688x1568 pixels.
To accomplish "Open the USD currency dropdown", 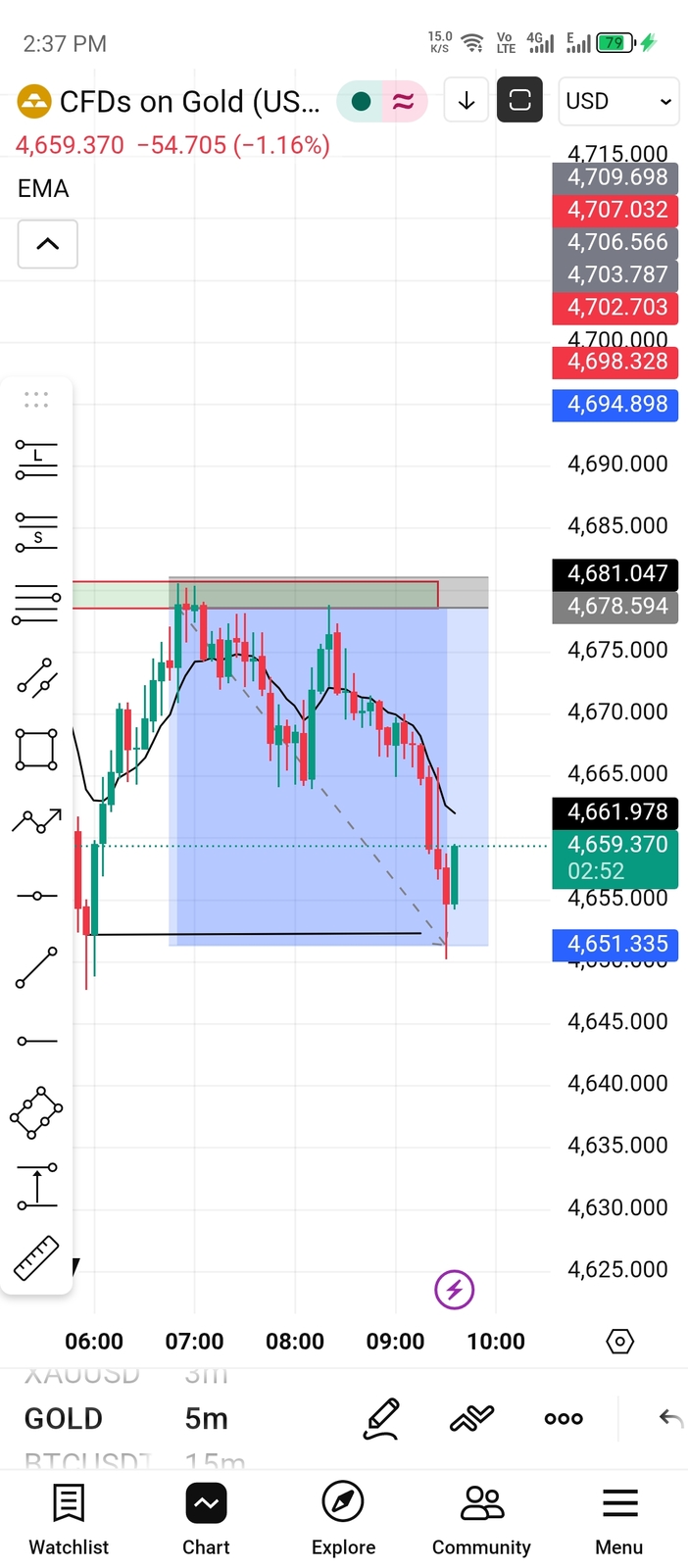I will (x=618, y=102).
